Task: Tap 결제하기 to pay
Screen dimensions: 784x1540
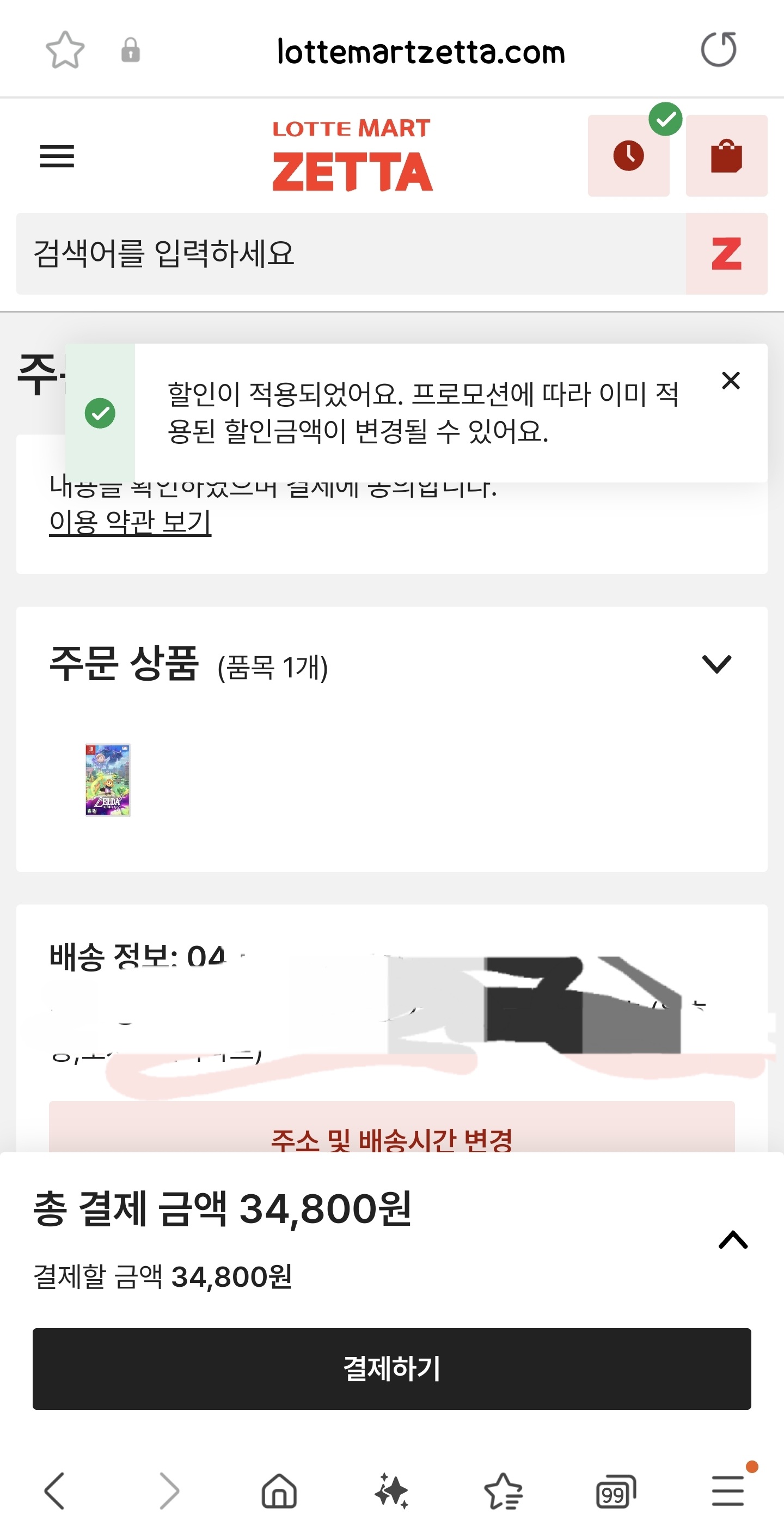Action: click(391, 1368)
